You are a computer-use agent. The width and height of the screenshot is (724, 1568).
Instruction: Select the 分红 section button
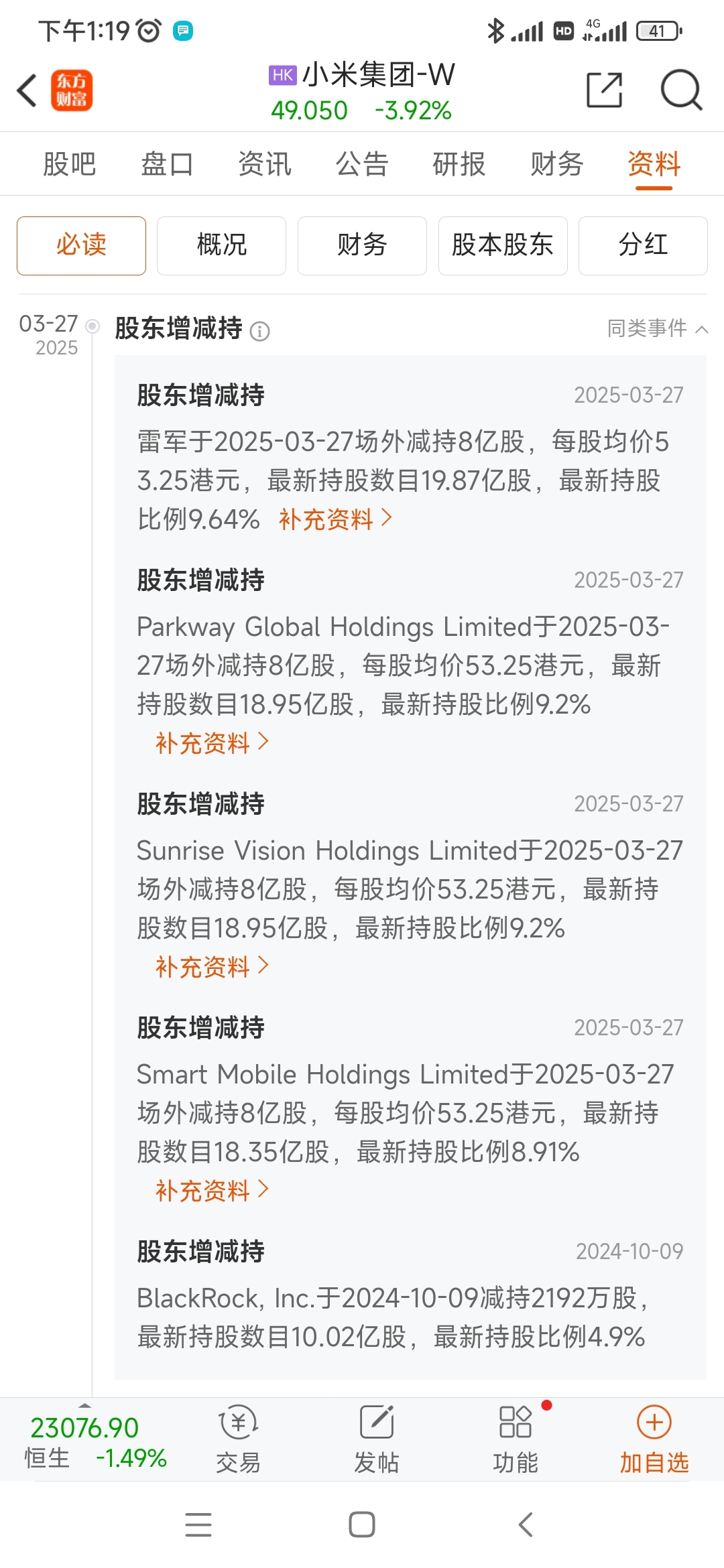coord(642,245)
